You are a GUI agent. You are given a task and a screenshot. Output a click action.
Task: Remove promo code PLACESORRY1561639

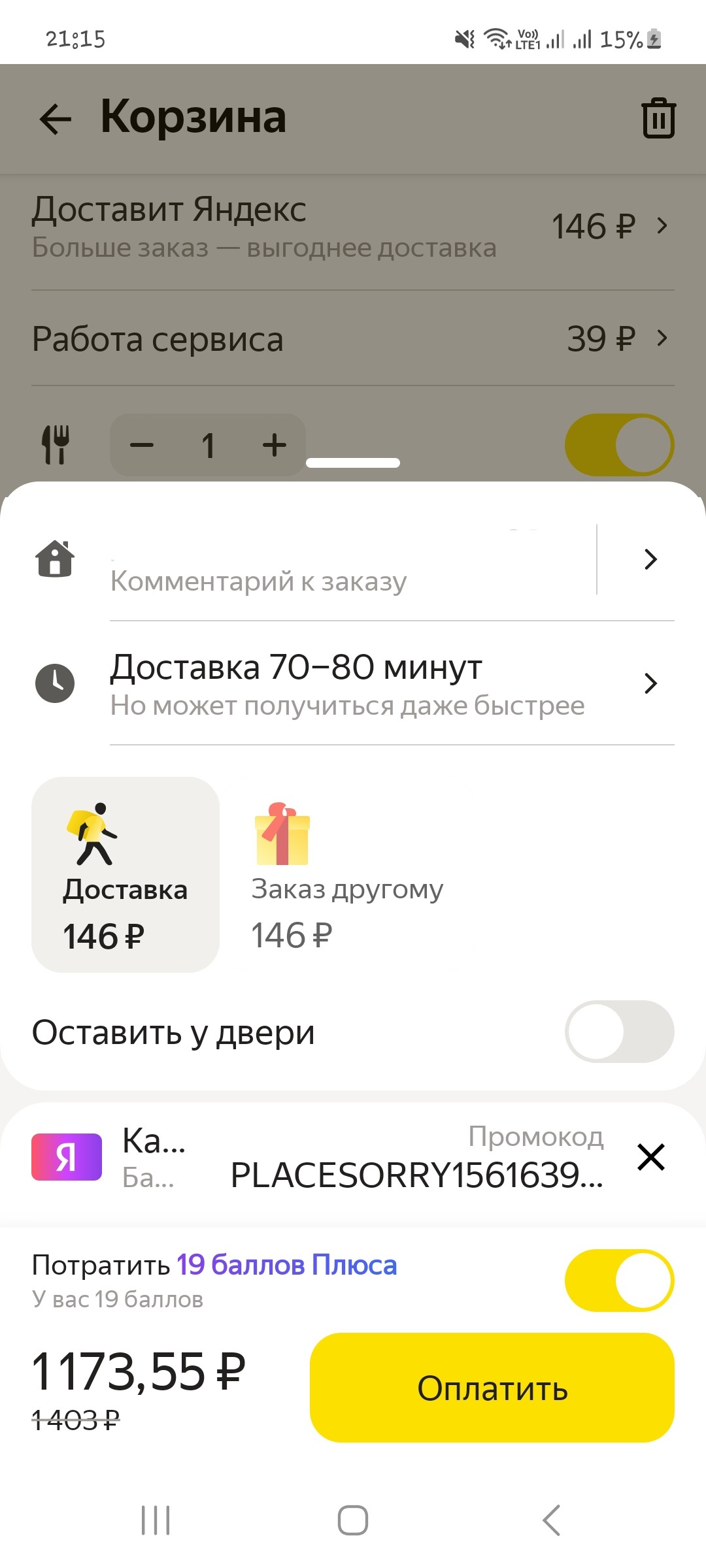[650, 1157]
